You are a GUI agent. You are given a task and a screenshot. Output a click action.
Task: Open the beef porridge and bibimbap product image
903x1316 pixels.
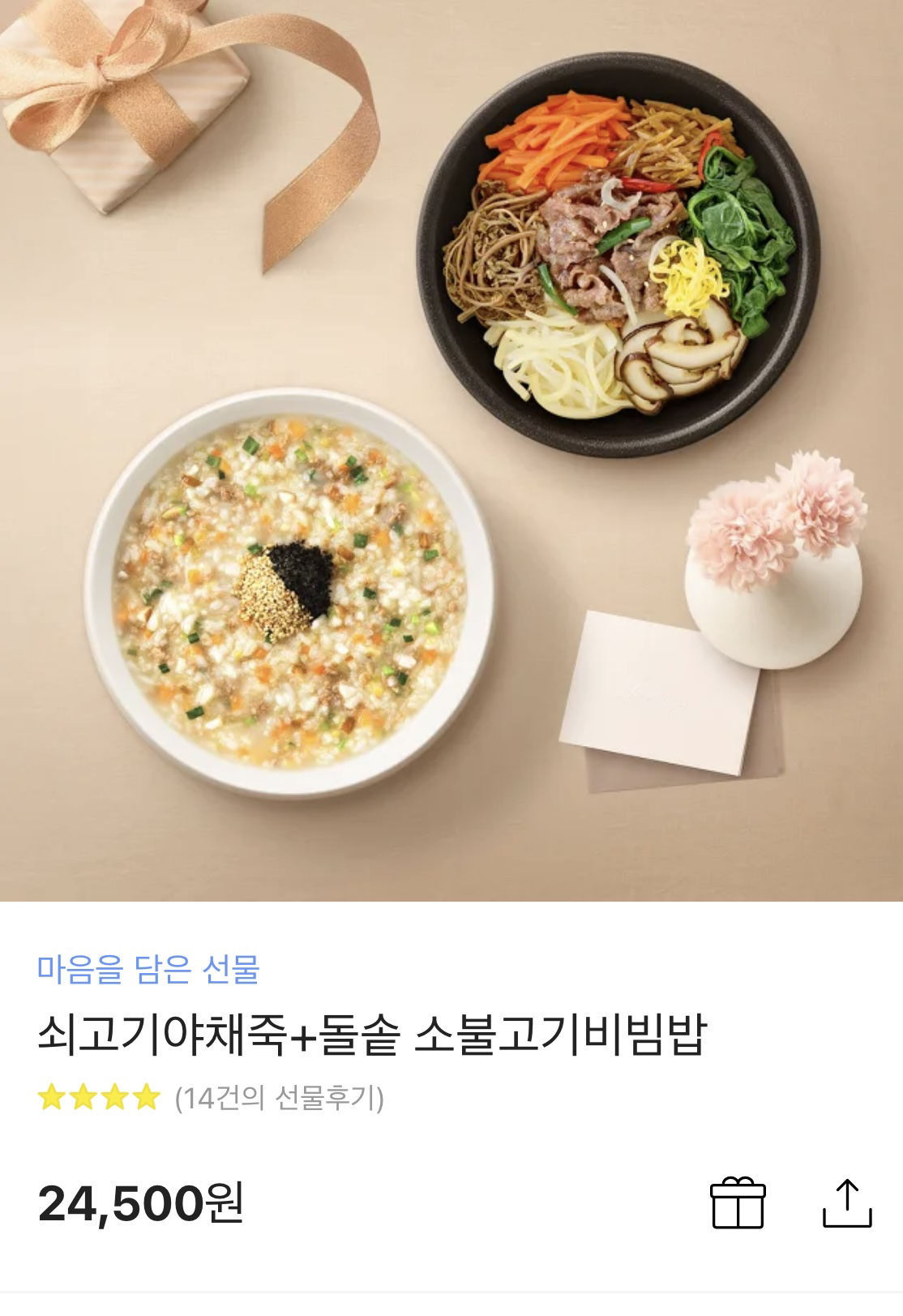[451, 450]
